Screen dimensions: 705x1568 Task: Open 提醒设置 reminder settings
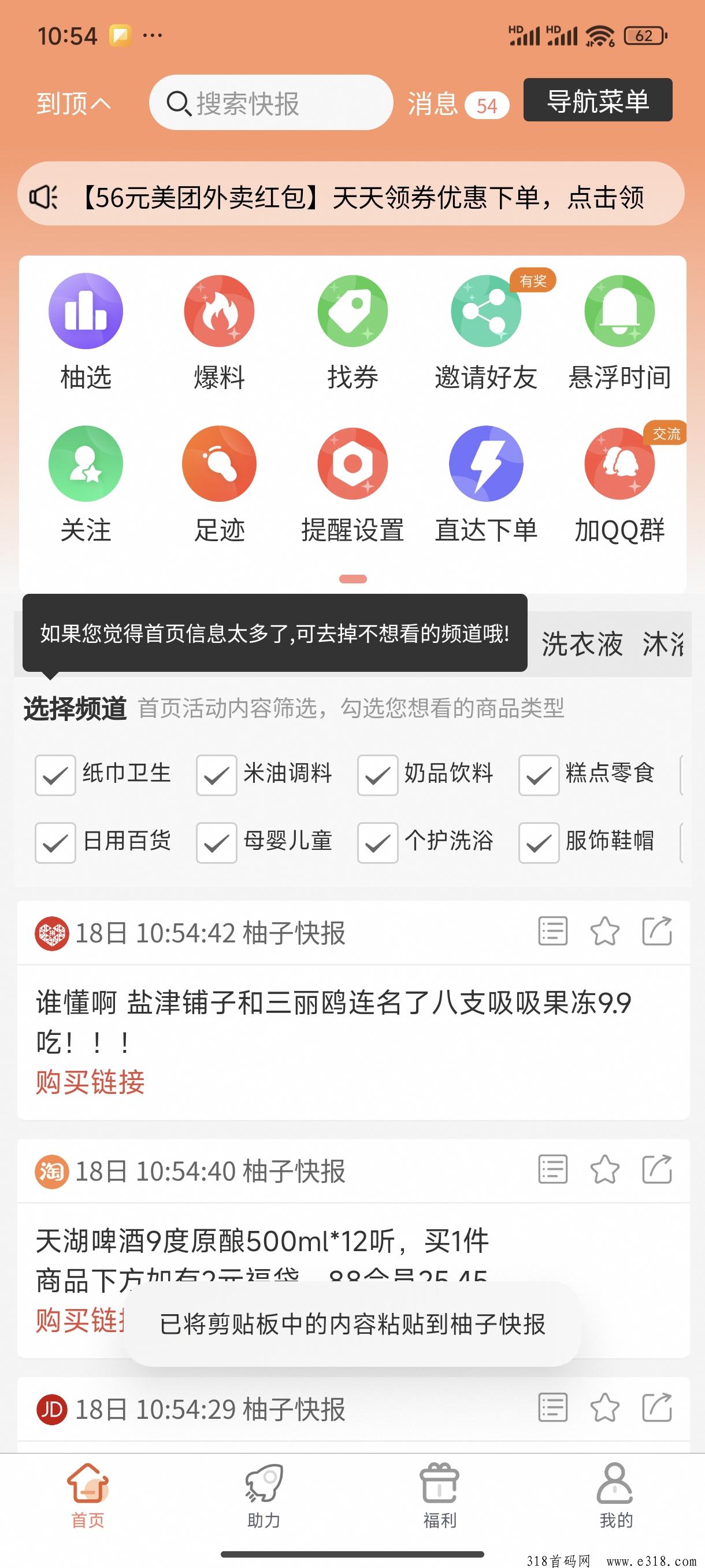pyautogui.click(x=353, y=486)
